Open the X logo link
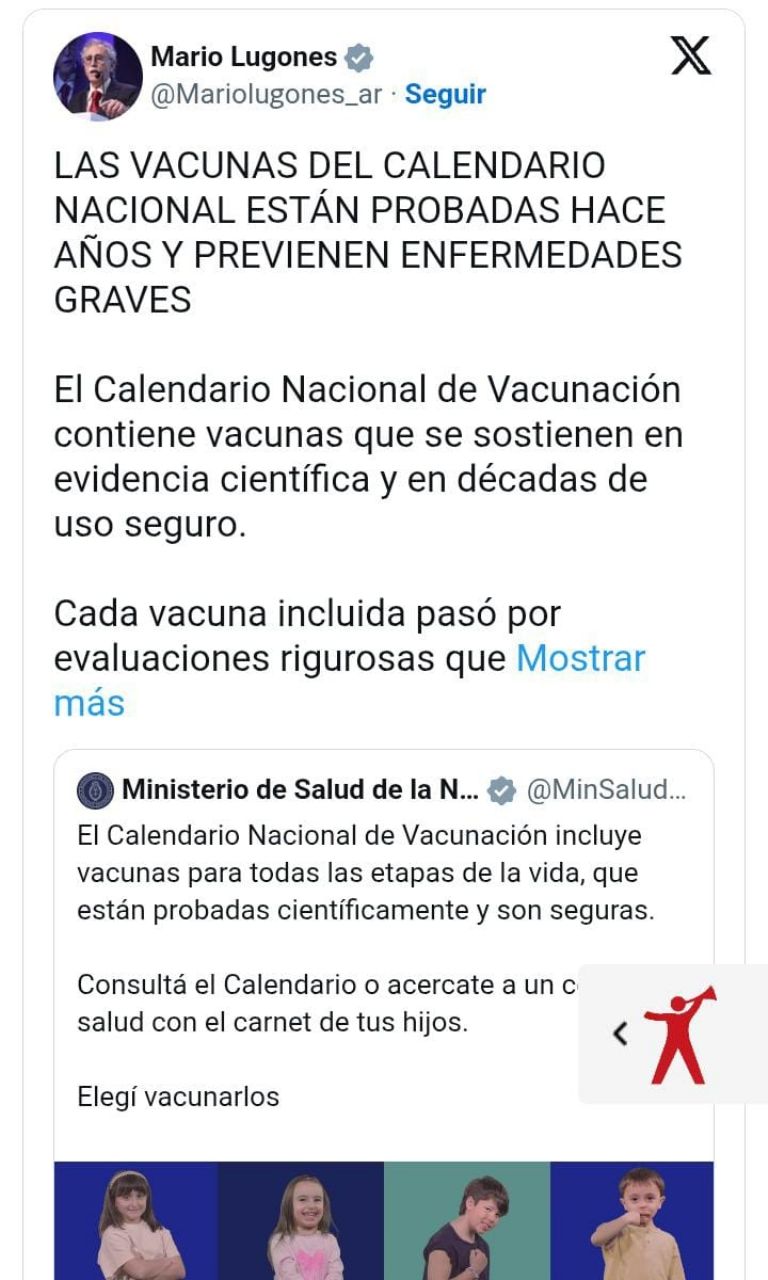The width and height of the screenshot is (768, 1280). [690, 56]
